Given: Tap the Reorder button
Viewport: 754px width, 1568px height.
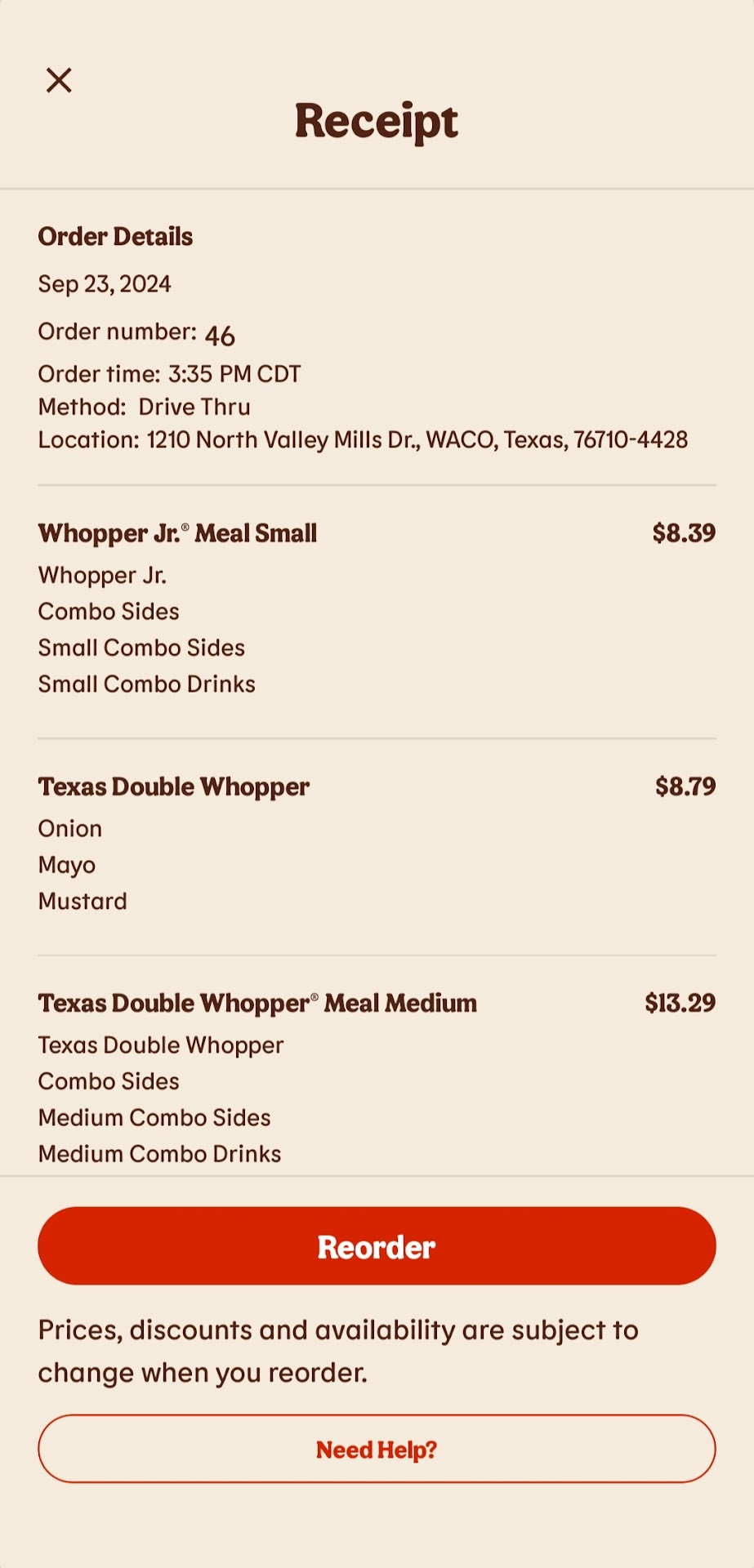Looking at the screenshot, I should point(377,1246).
